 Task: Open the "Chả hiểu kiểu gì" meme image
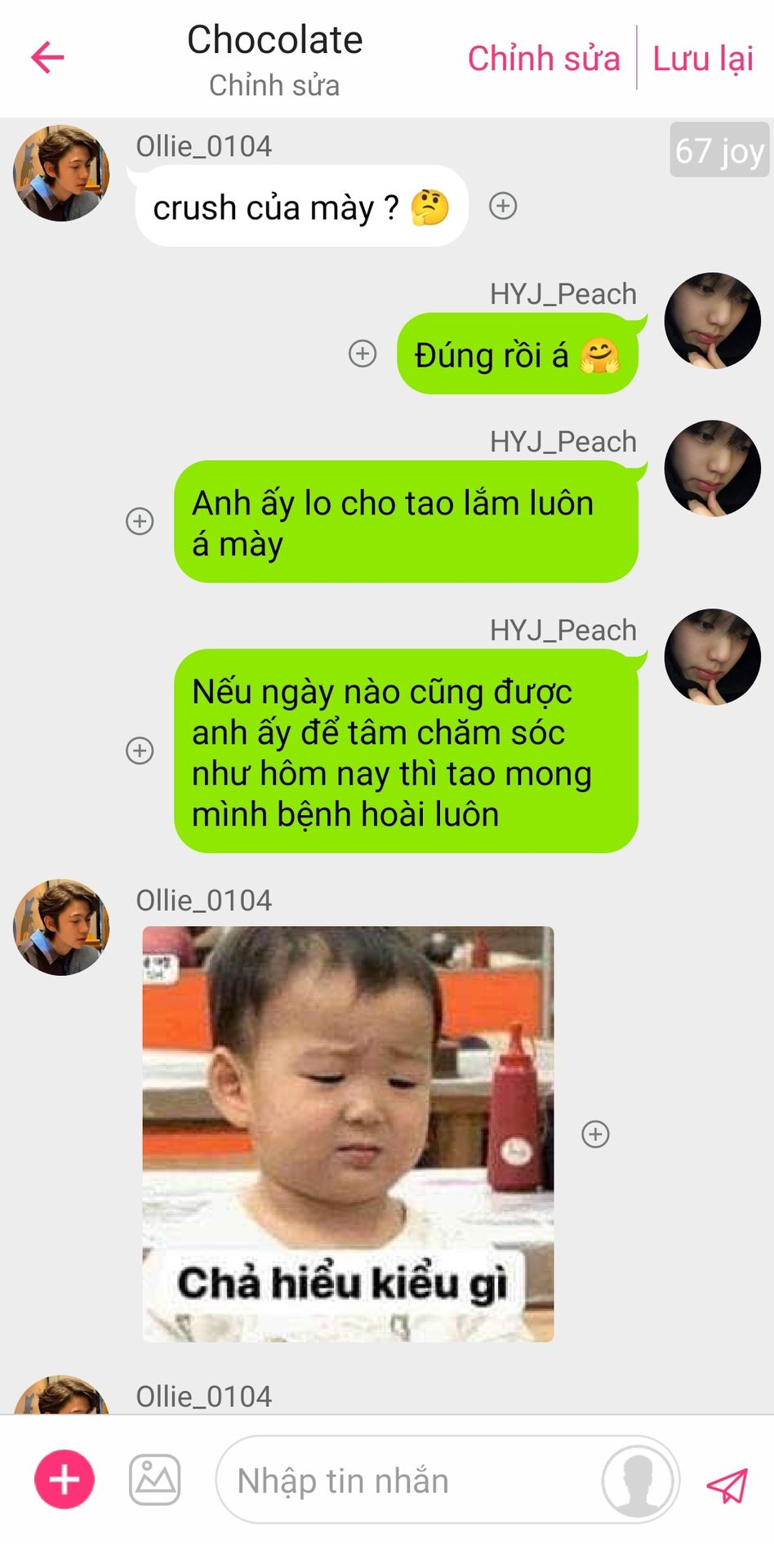click(x=348, y=1133)
